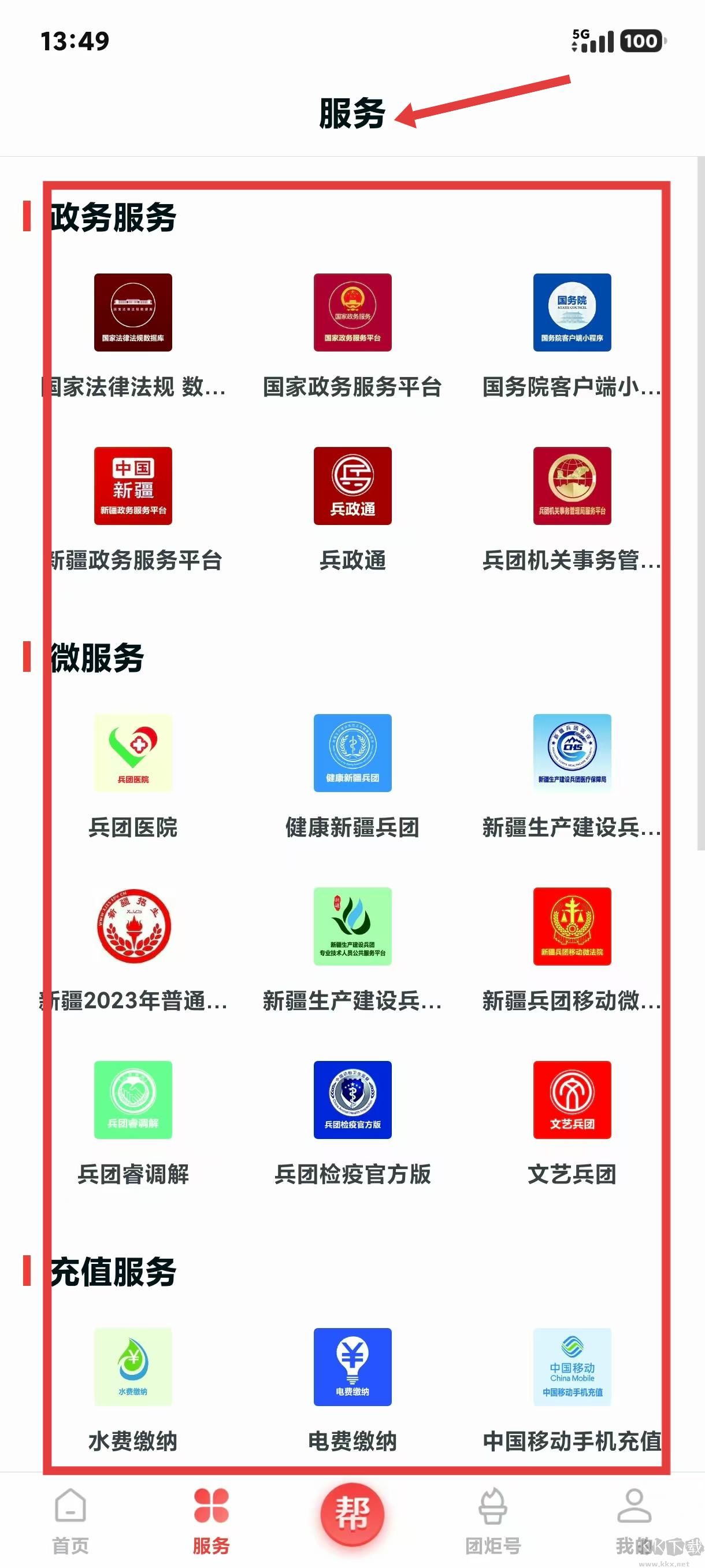Tap the central red 帮 button
The image size is (705, 1568).
pos(353,1512)
